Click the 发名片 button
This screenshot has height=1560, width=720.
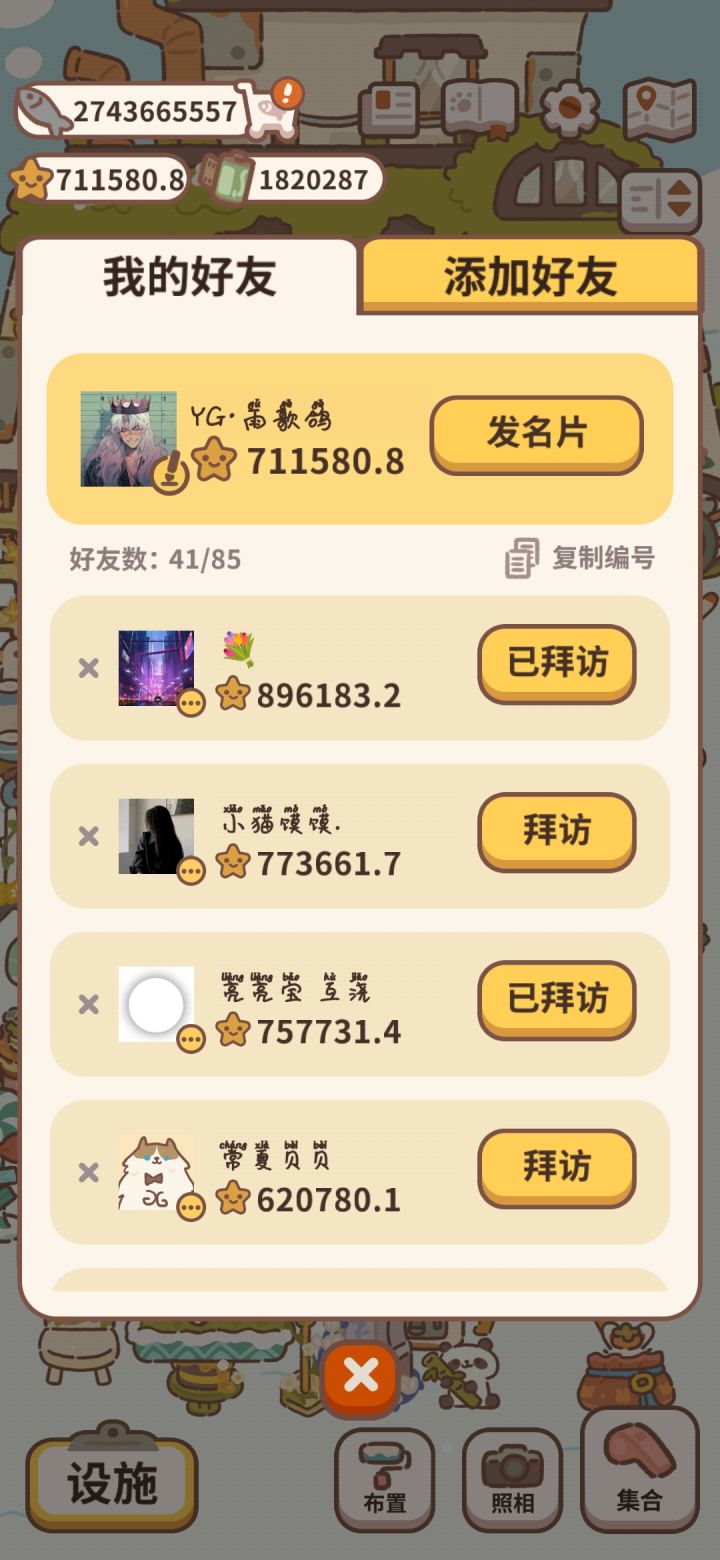click(536, 432)
